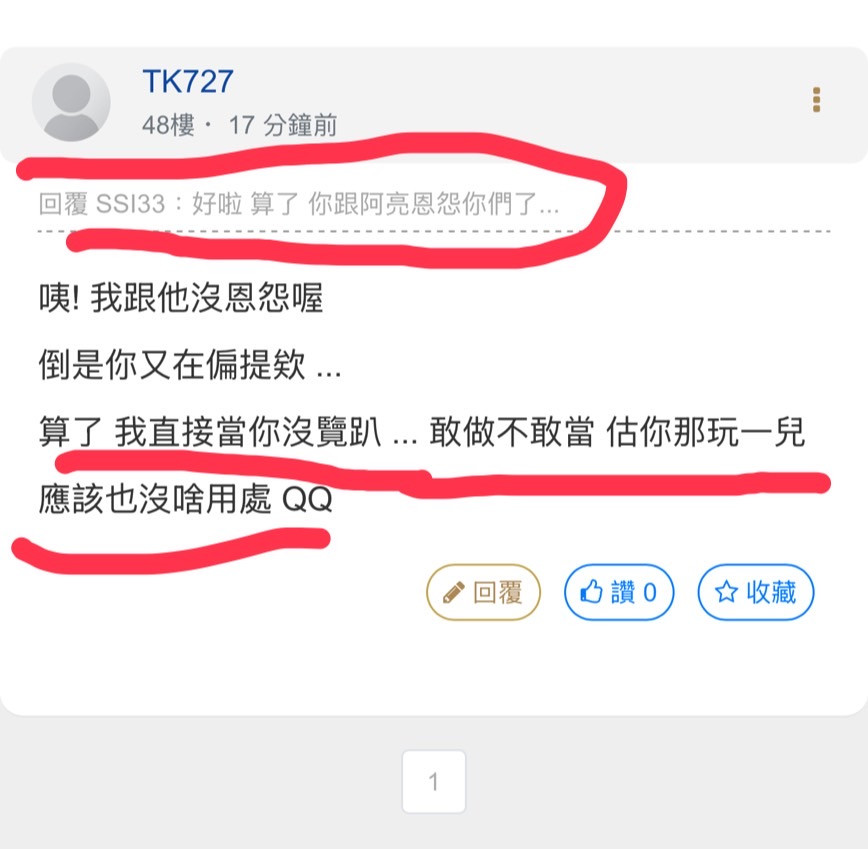Open TK727's profile avatar
The image size is (868, 849).
tap(71, 102)
